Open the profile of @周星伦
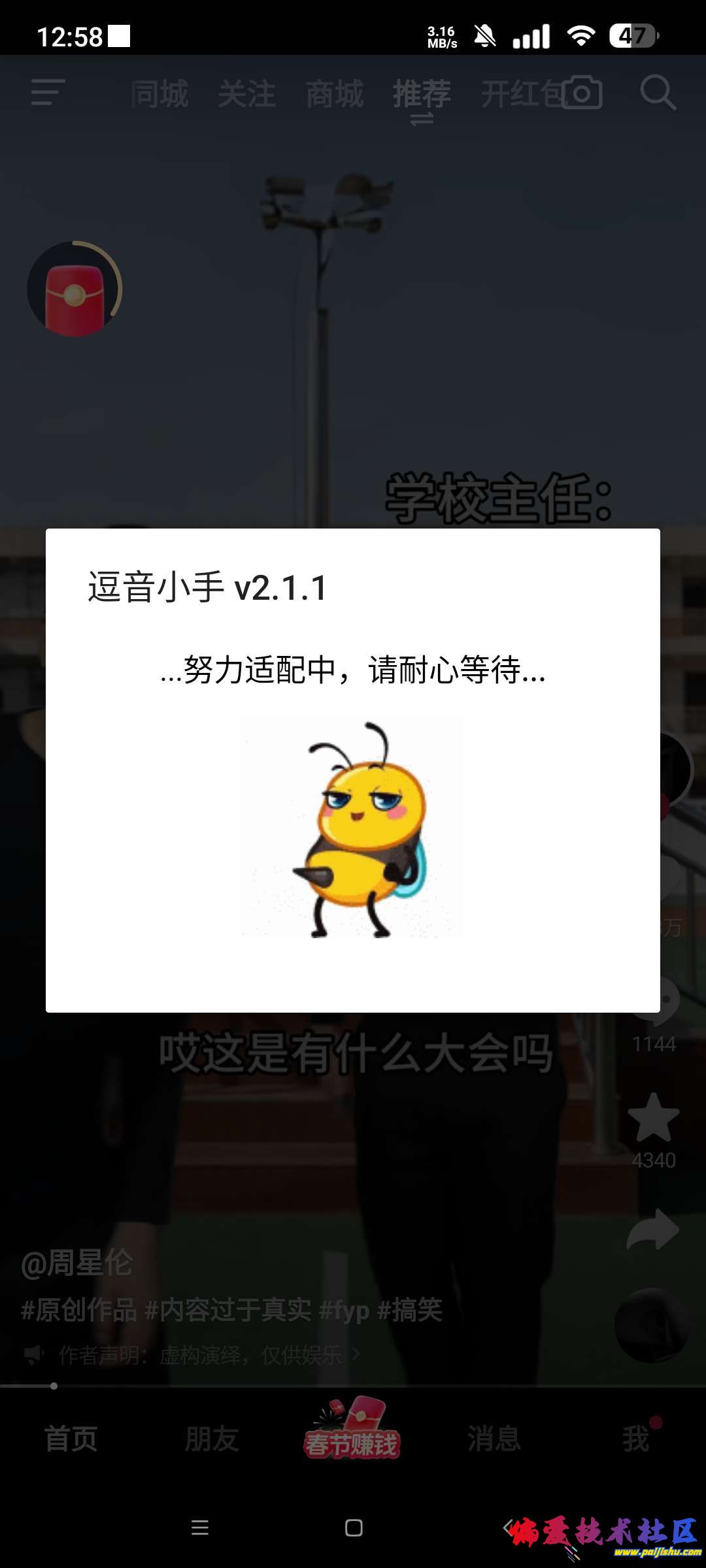 coord(77,1263)
